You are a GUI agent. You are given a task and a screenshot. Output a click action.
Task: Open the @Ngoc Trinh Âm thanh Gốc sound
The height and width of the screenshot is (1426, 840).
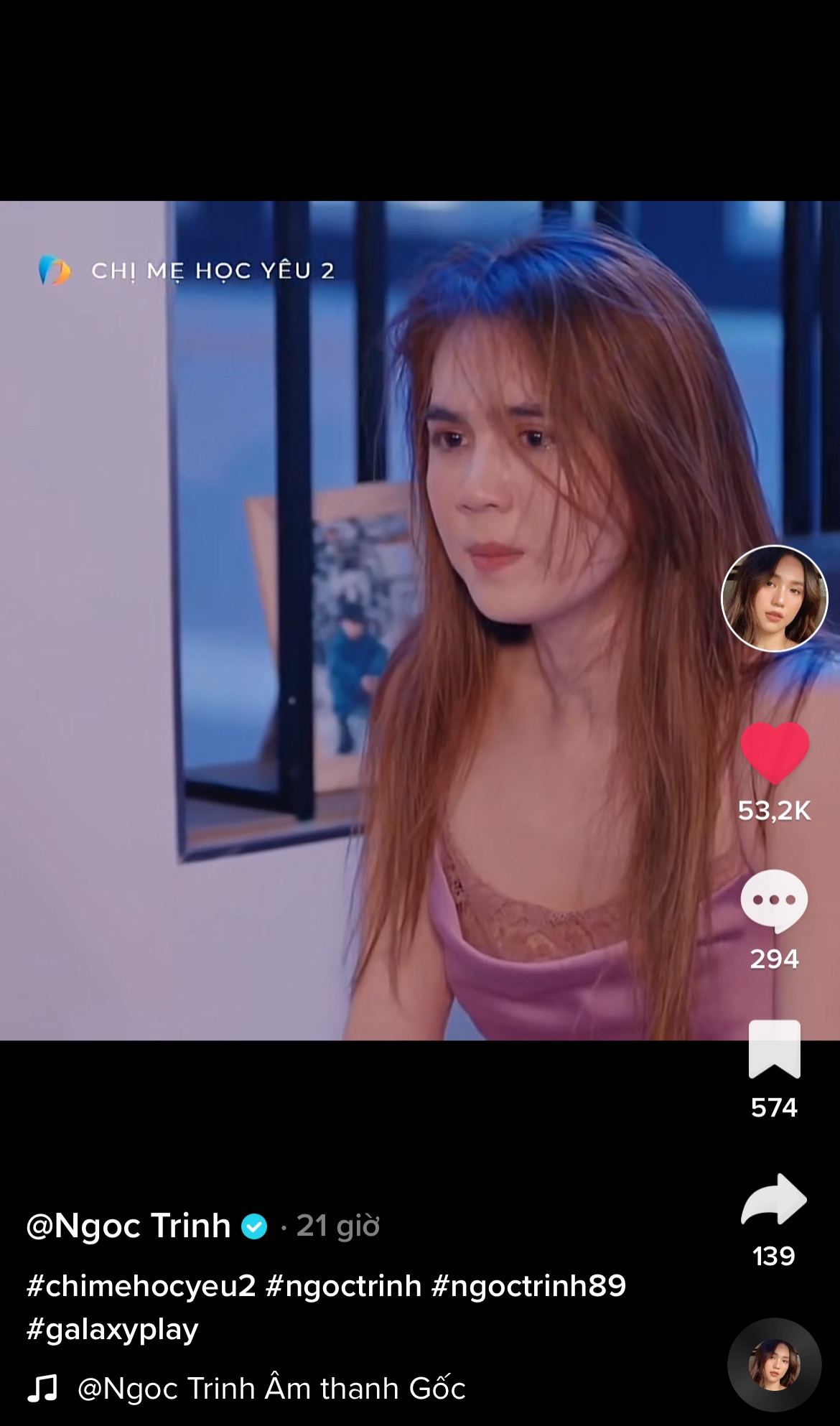271,1388
